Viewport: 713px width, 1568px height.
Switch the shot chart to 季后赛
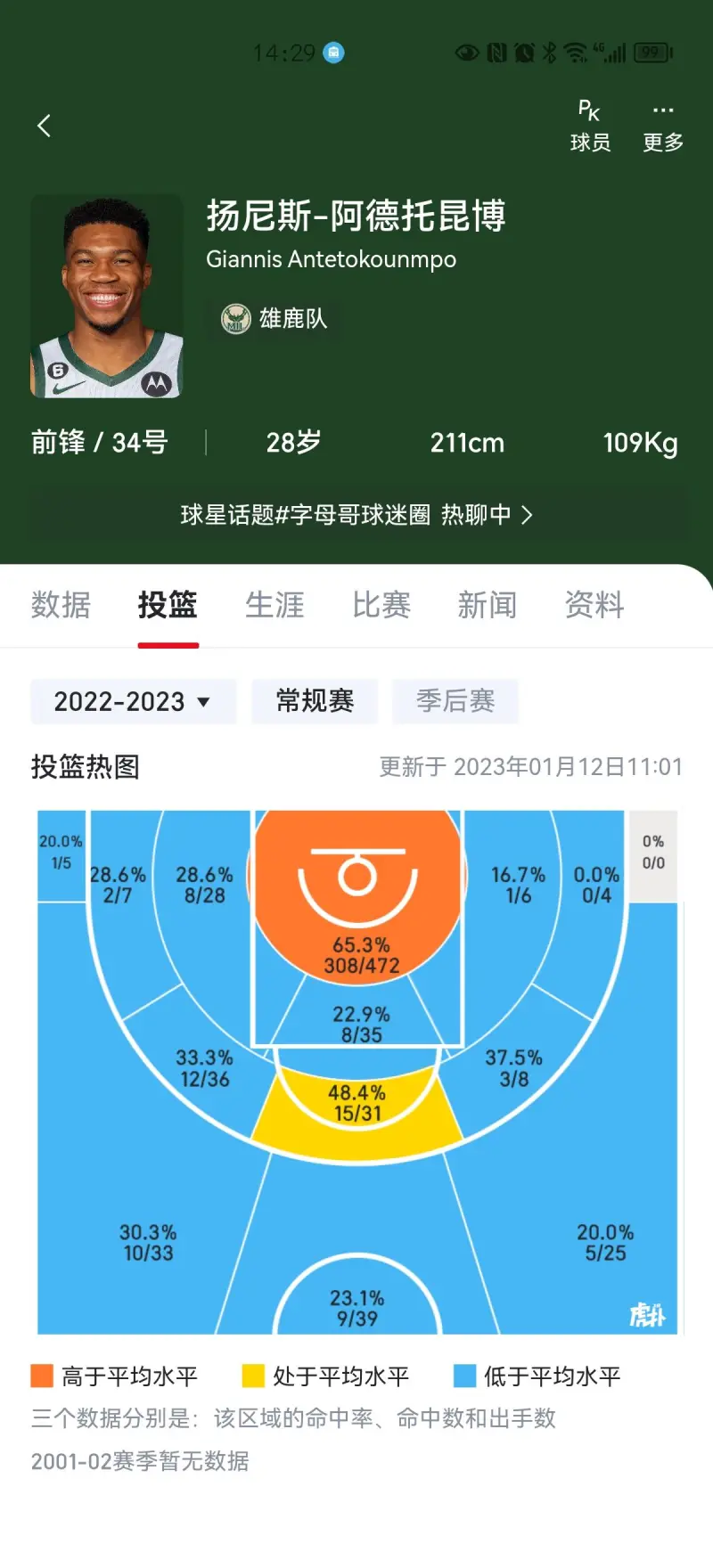point(455,701)
